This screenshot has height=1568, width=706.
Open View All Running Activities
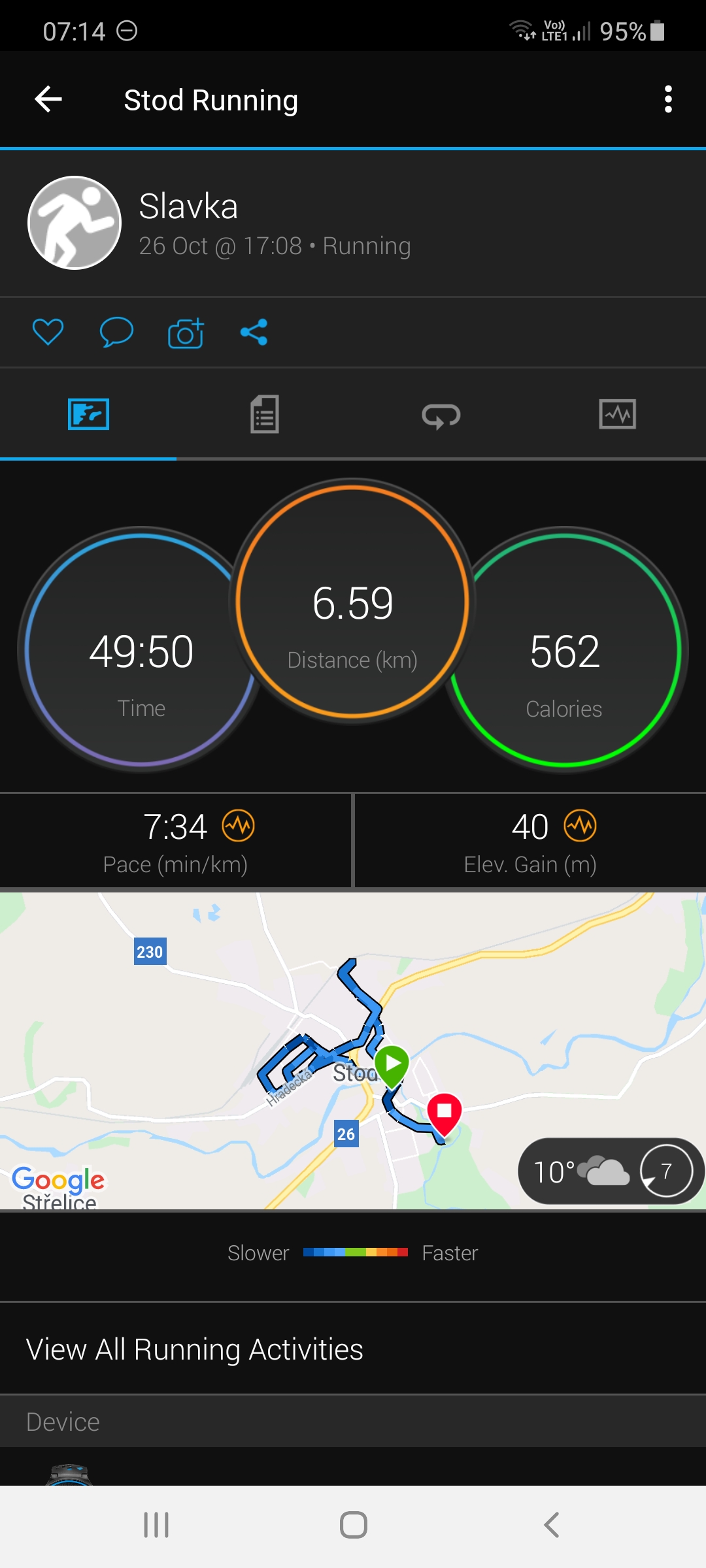(x=353, y=1349)
